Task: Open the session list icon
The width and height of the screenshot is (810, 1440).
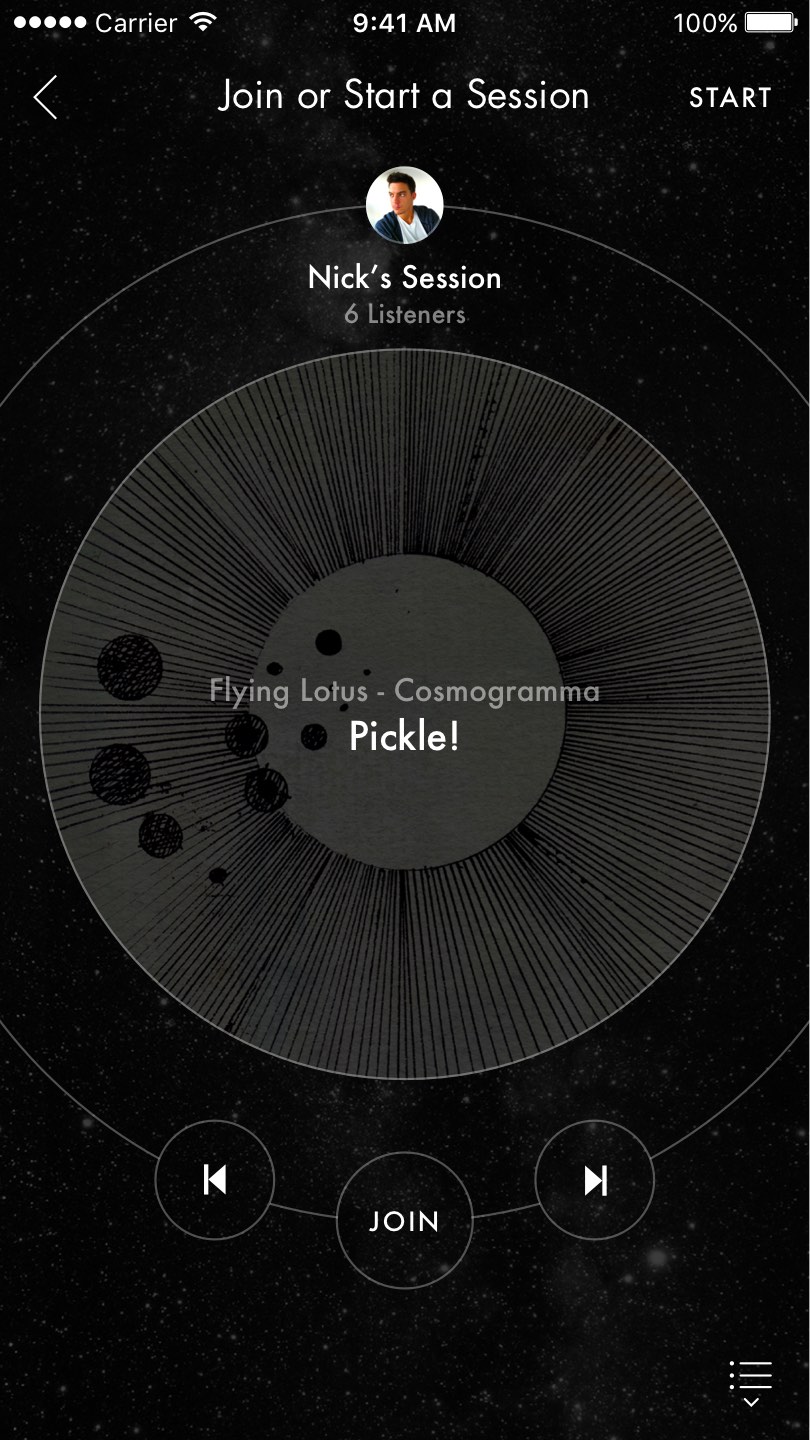Action: point(751,1383)
